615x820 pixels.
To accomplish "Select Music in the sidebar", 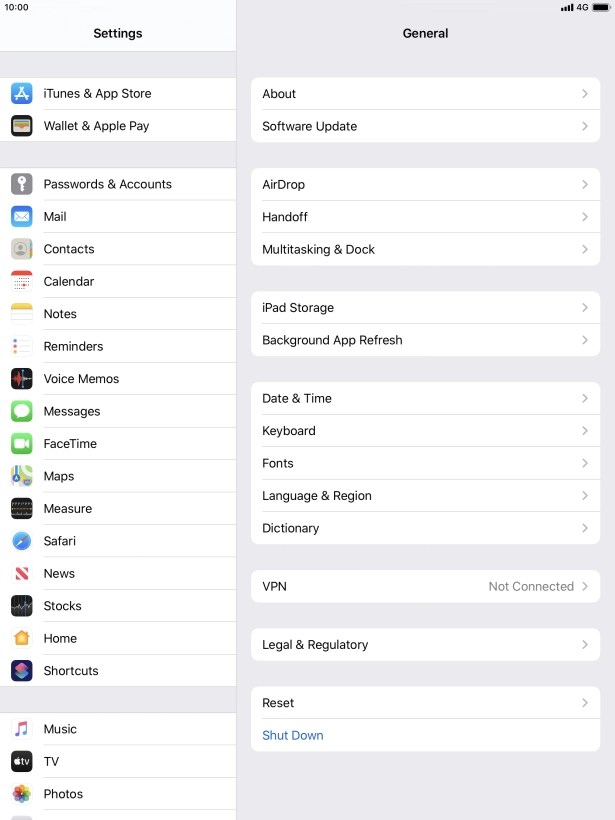I will click(x=118, y=729).
